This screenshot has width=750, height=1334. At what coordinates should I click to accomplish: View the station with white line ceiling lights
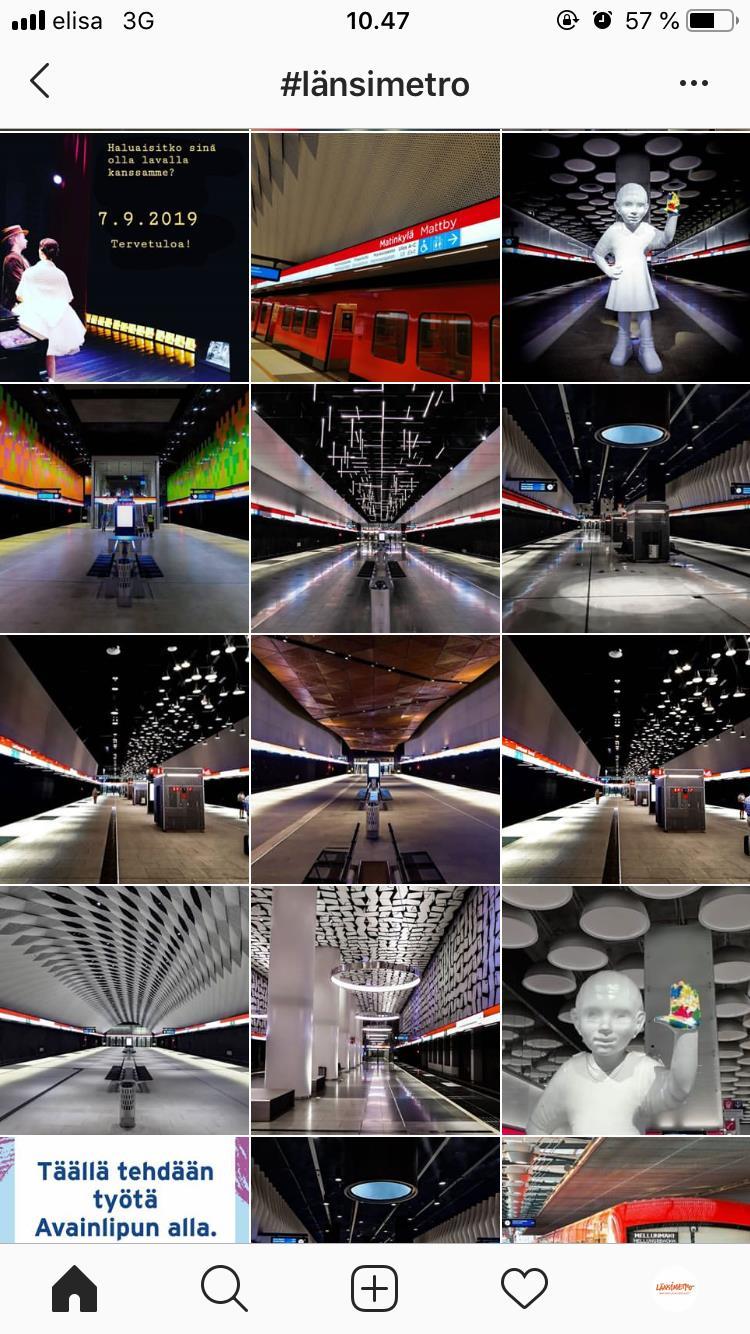coord(375,508)
